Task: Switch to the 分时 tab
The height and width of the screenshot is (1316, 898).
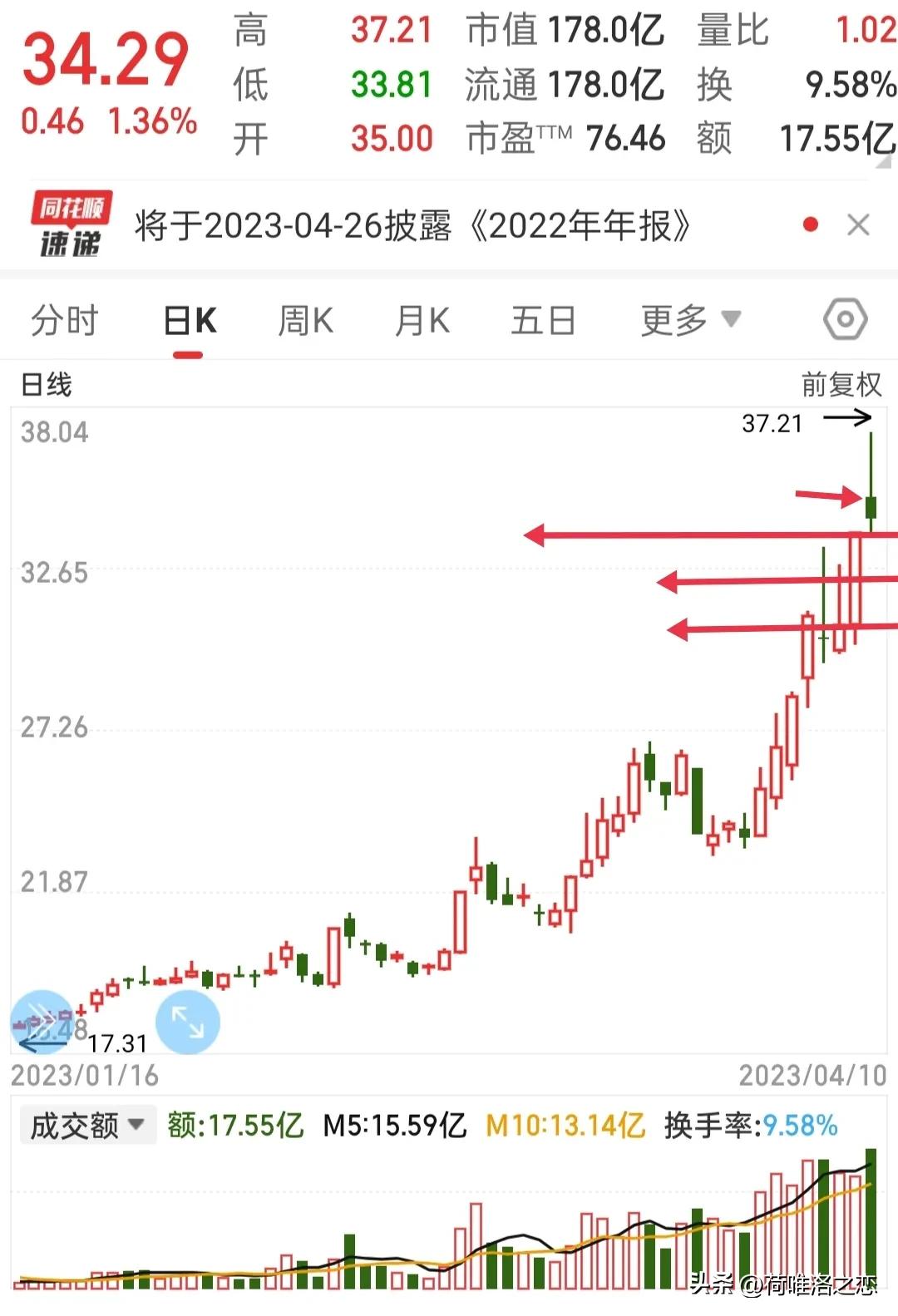Action: coord(65,318)
